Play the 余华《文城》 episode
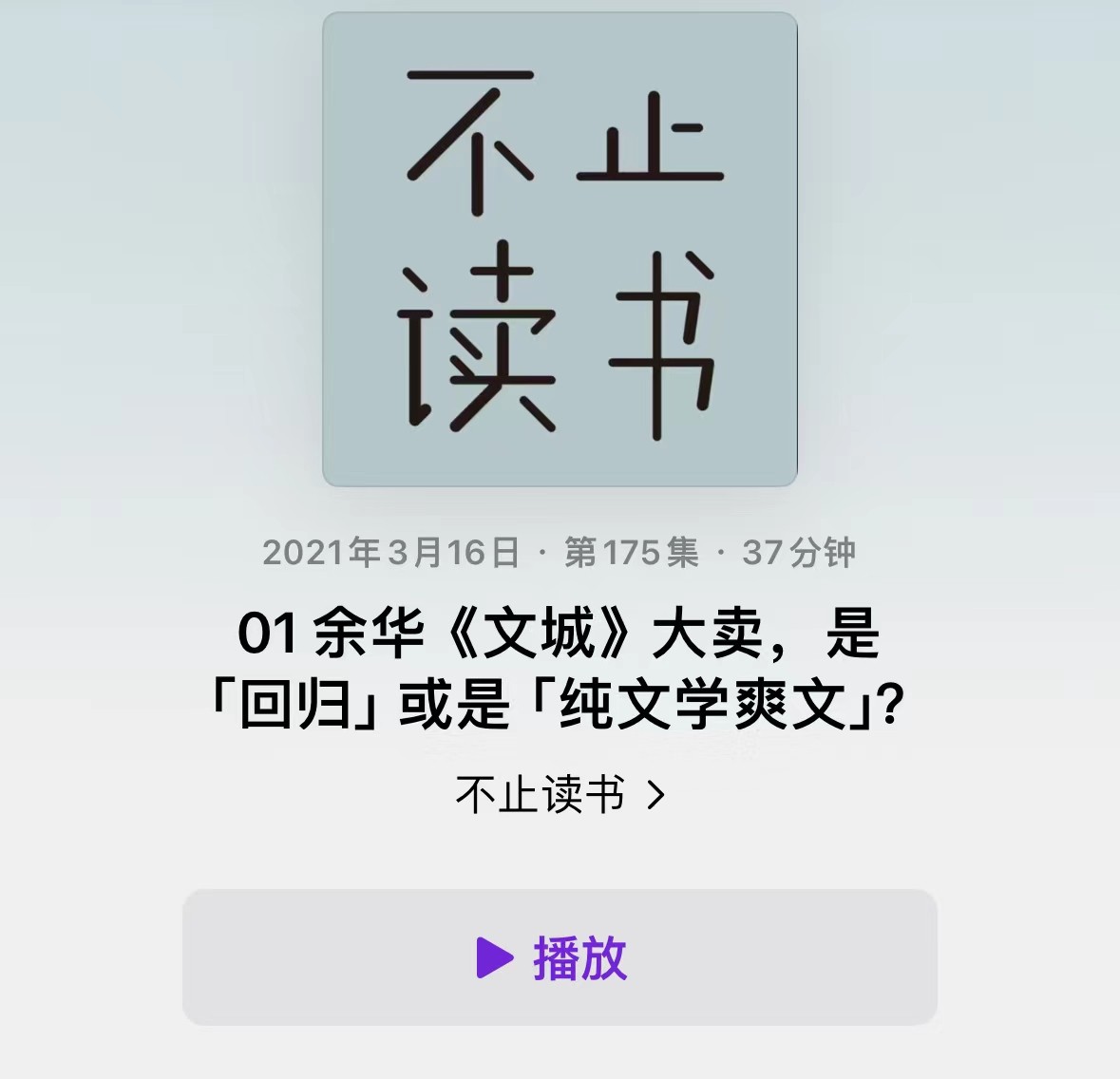The height and width of the screenshot is (1079, 1120). [x=559, y=957]
